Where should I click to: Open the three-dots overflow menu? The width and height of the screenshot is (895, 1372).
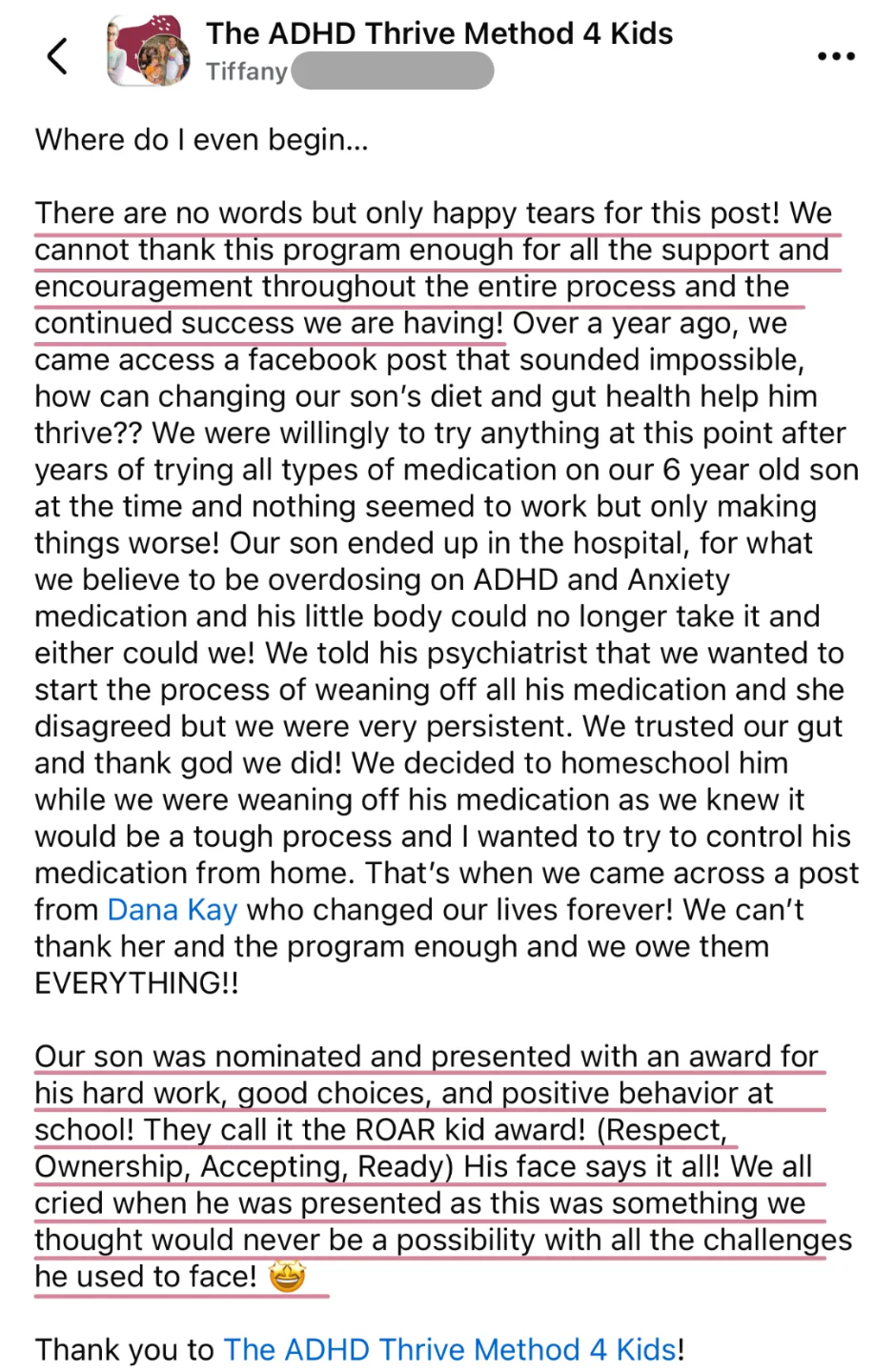click(836, 56)
